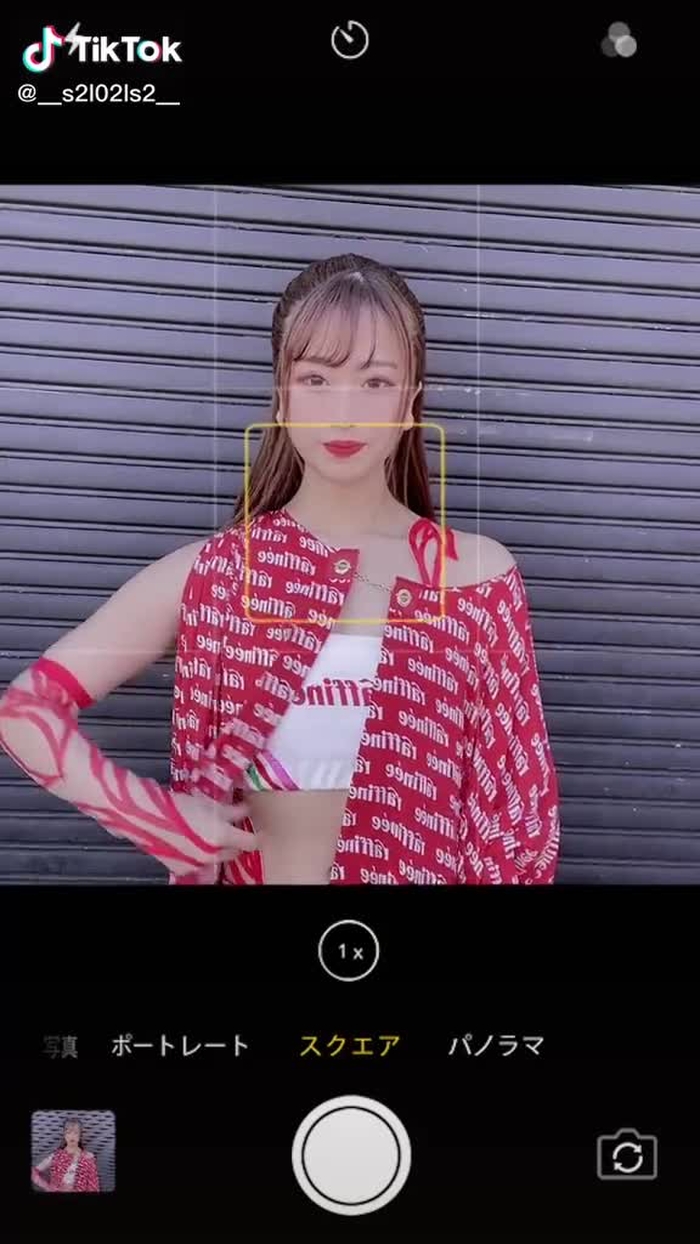Viewport: 700px width, 1244px height.
Task: Flip to the other camera
Action: pyautogui.click(x=627, y=1155)
